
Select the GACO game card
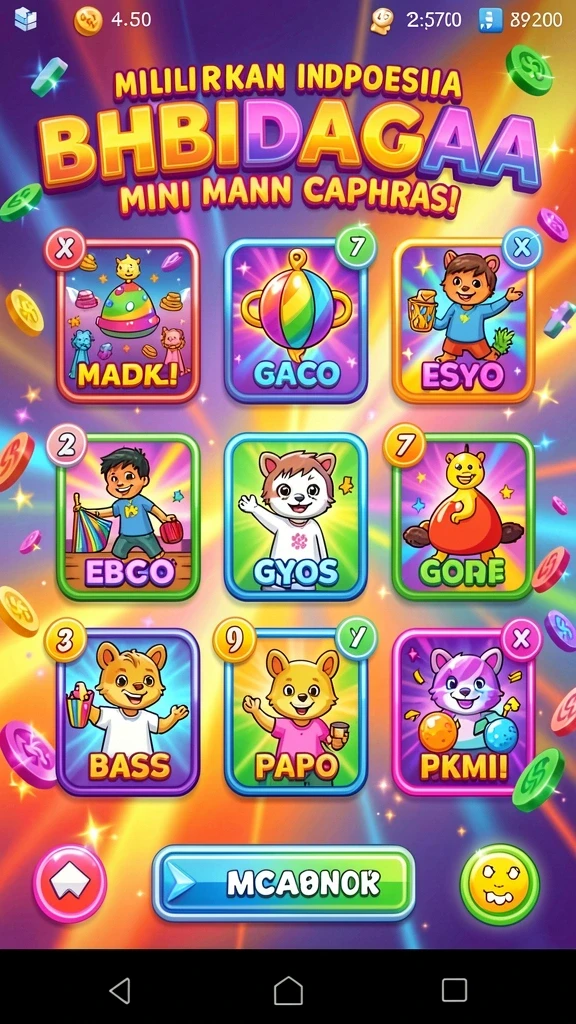296,320
